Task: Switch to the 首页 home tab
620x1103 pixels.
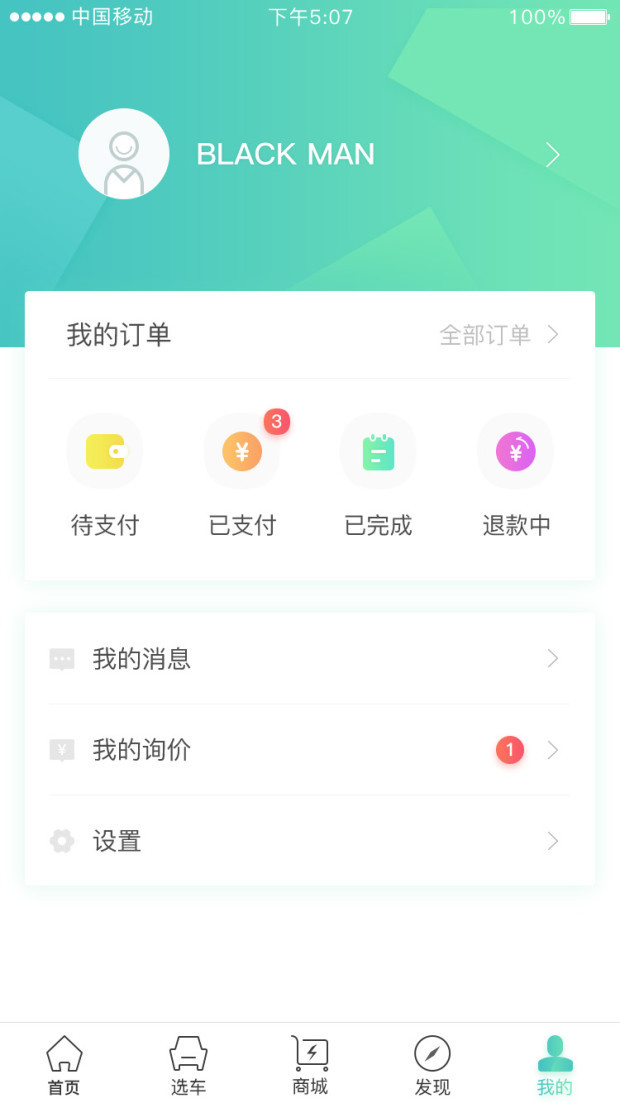Action: pyautogui.click(x=64, y=1064)
